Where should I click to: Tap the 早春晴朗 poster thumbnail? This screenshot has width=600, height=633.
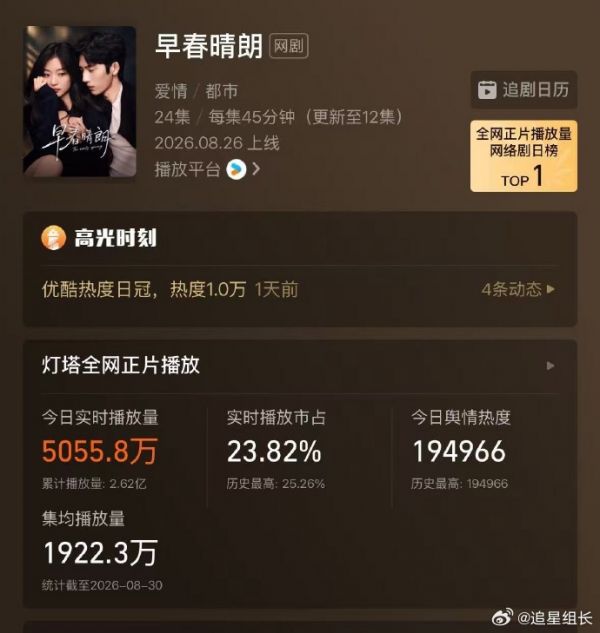click(80, 101)
